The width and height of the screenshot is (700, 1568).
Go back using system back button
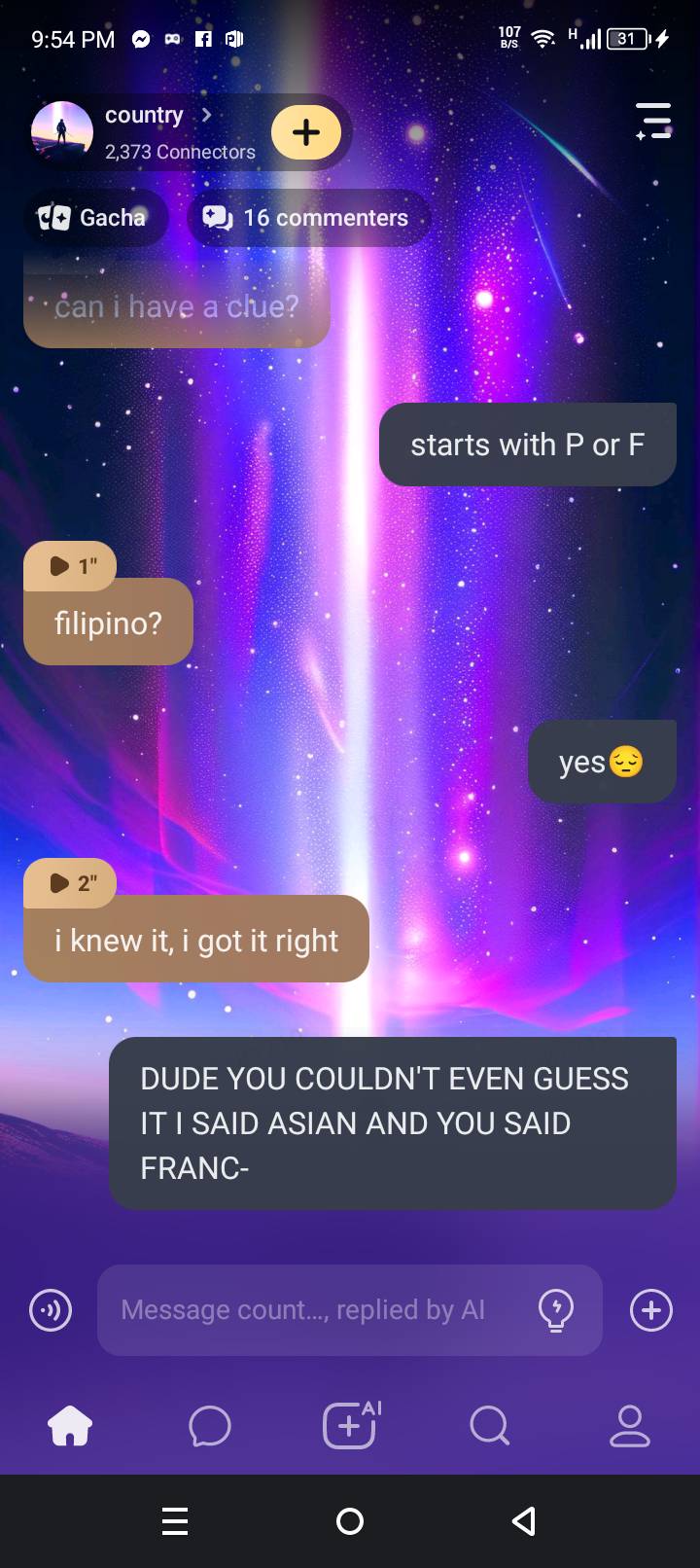[524, 1521]
